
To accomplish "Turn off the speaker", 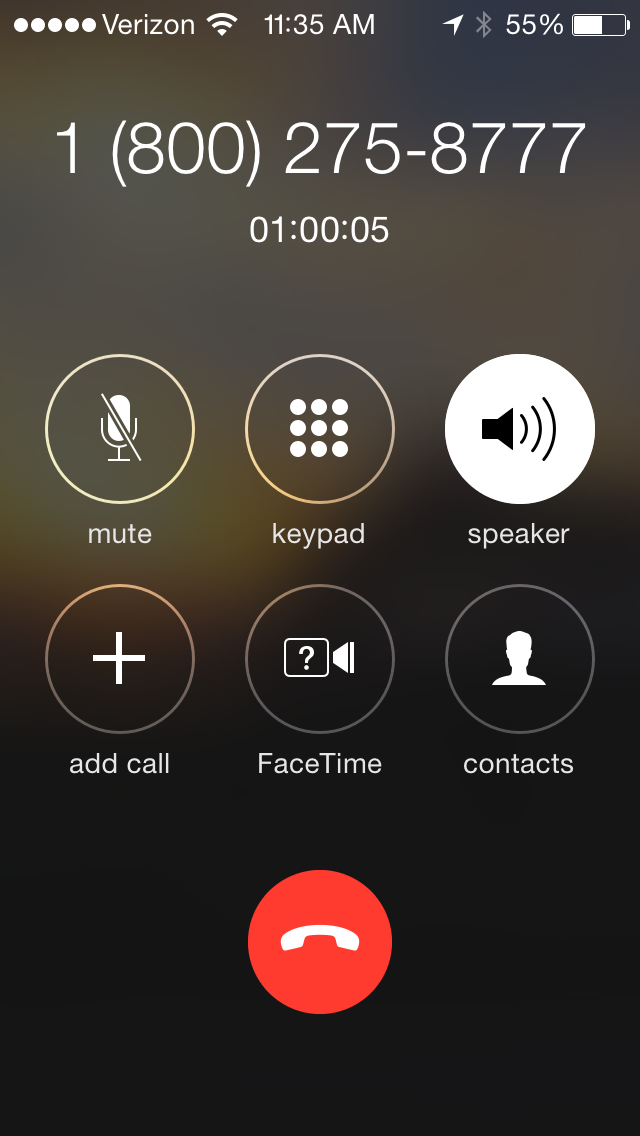I will click(x=519, y=429).
